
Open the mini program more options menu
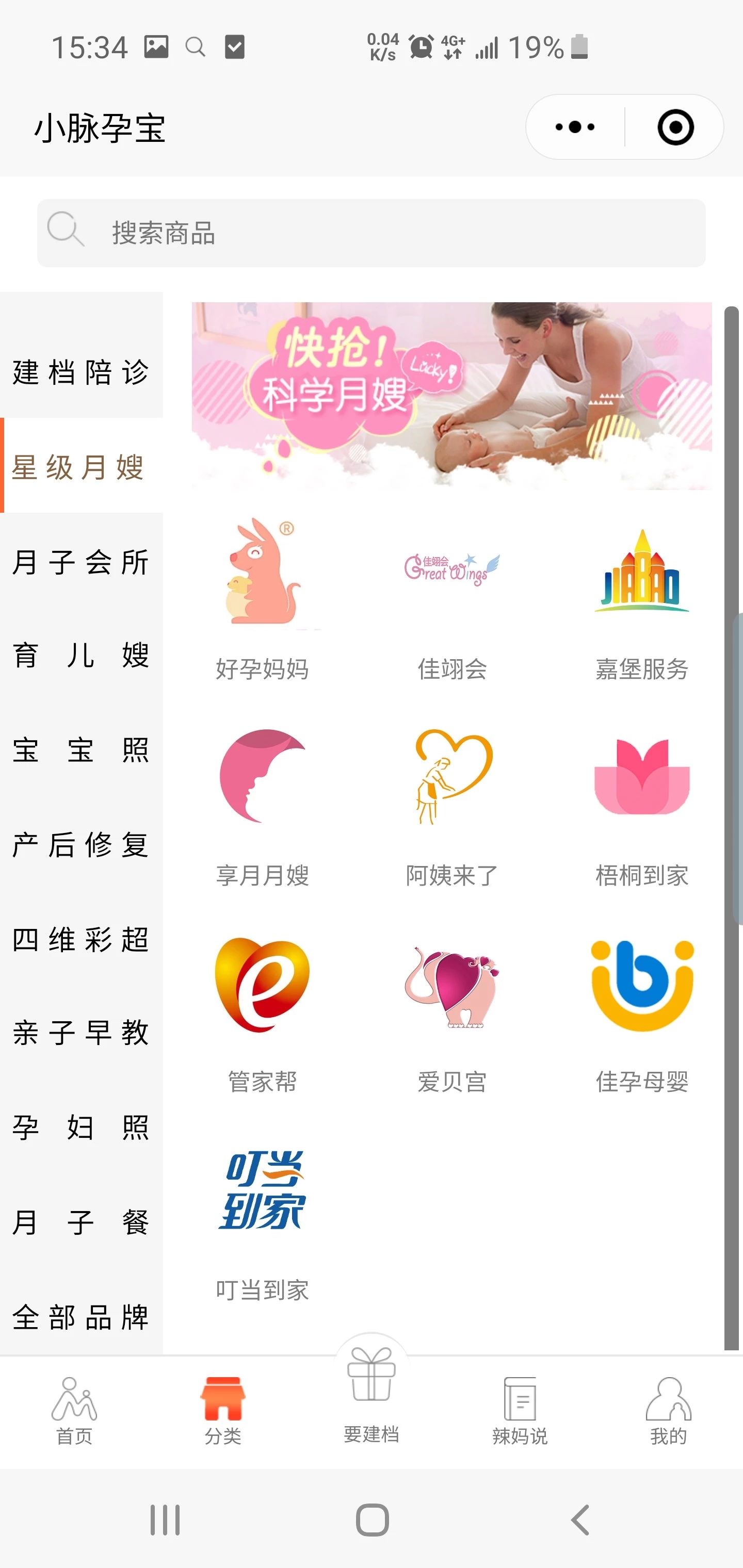coord(575,127)
